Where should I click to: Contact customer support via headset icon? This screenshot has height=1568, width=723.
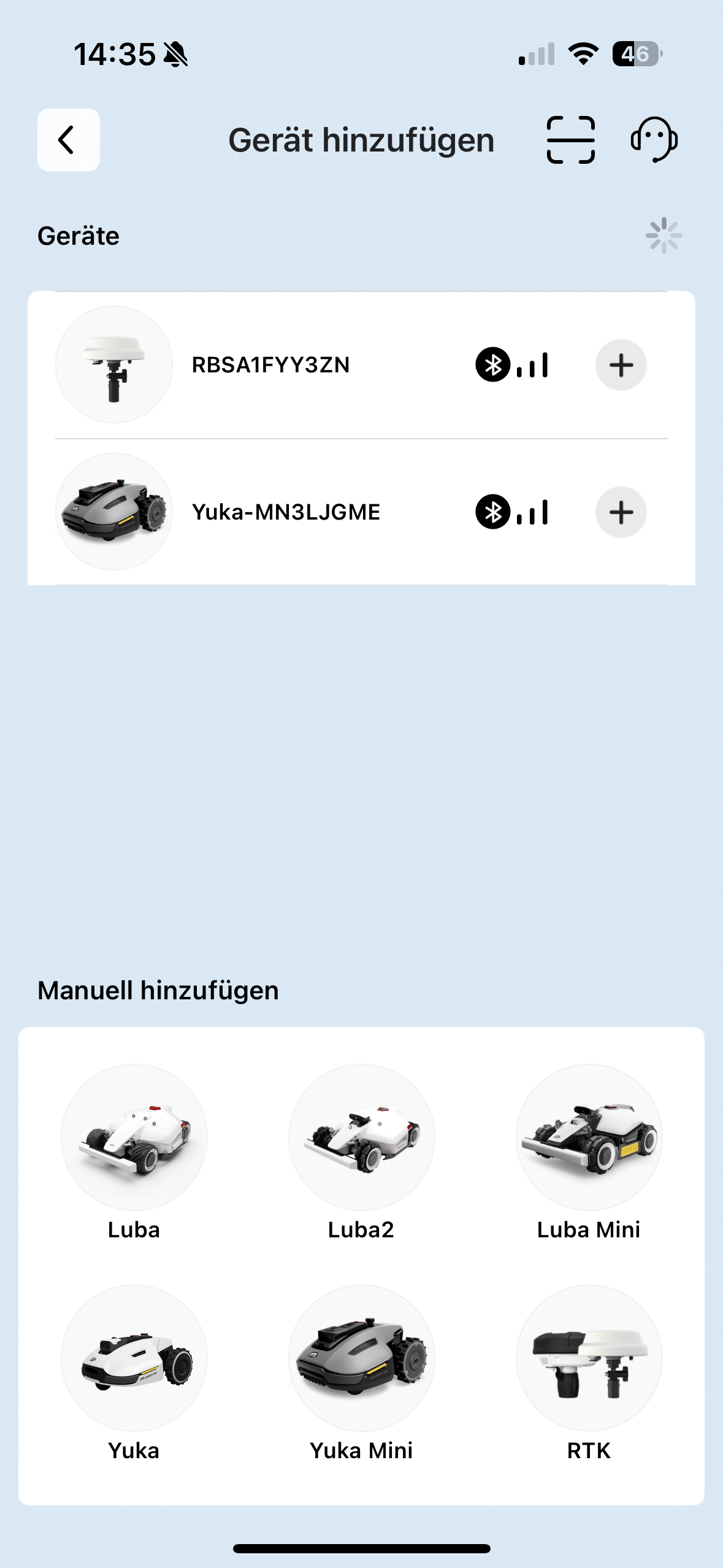654,140
